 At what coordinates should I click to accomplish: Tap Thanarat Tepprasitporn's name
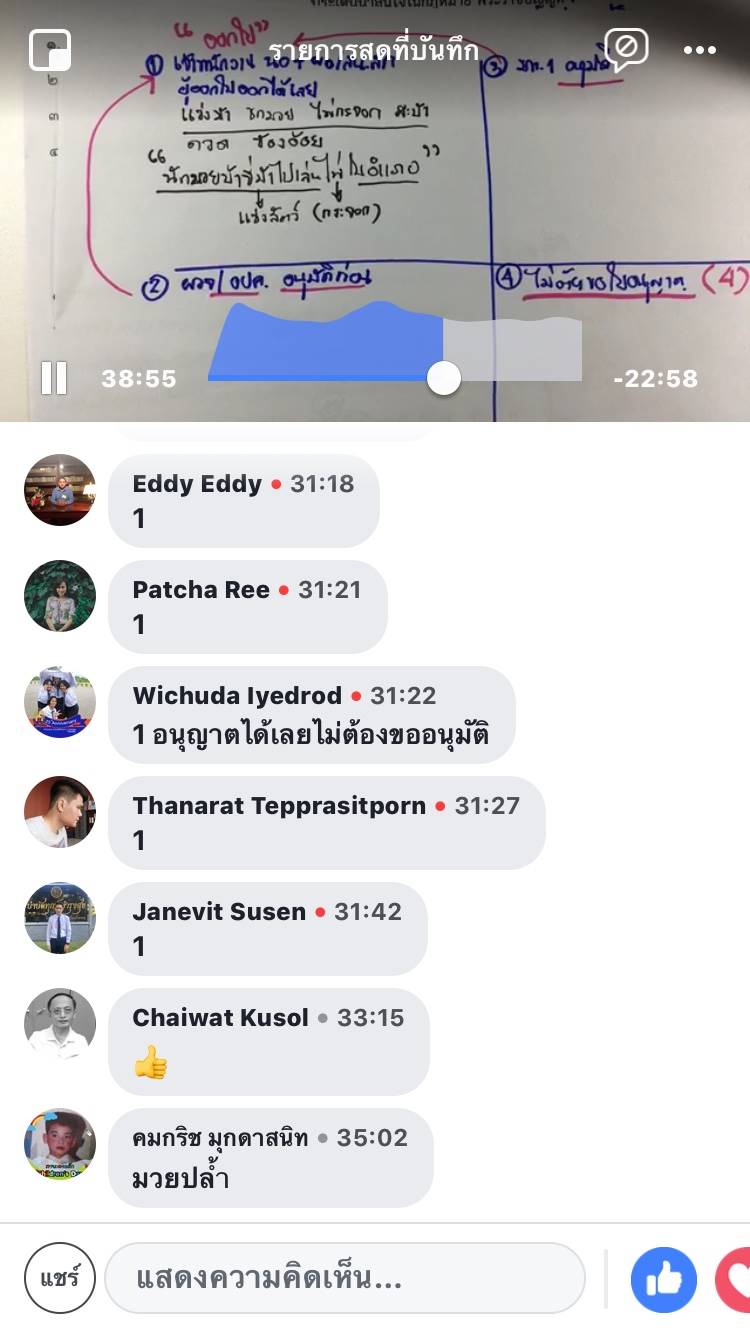pyautogui.click(x=279, y=806)
